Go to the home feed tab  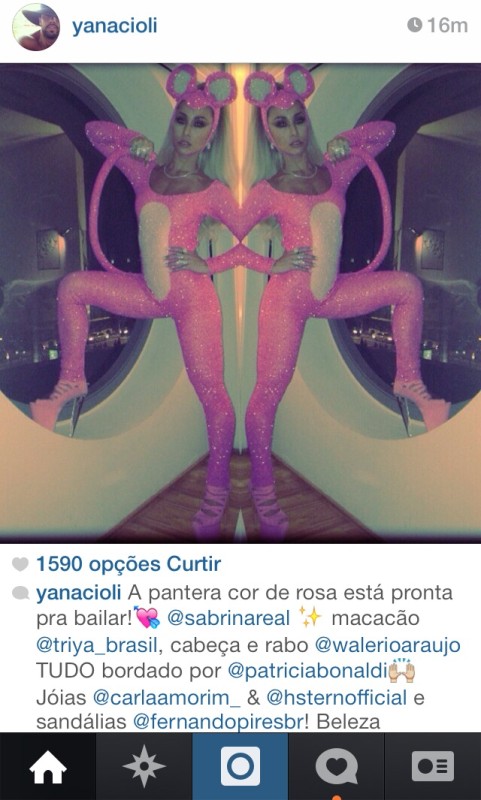48,766
